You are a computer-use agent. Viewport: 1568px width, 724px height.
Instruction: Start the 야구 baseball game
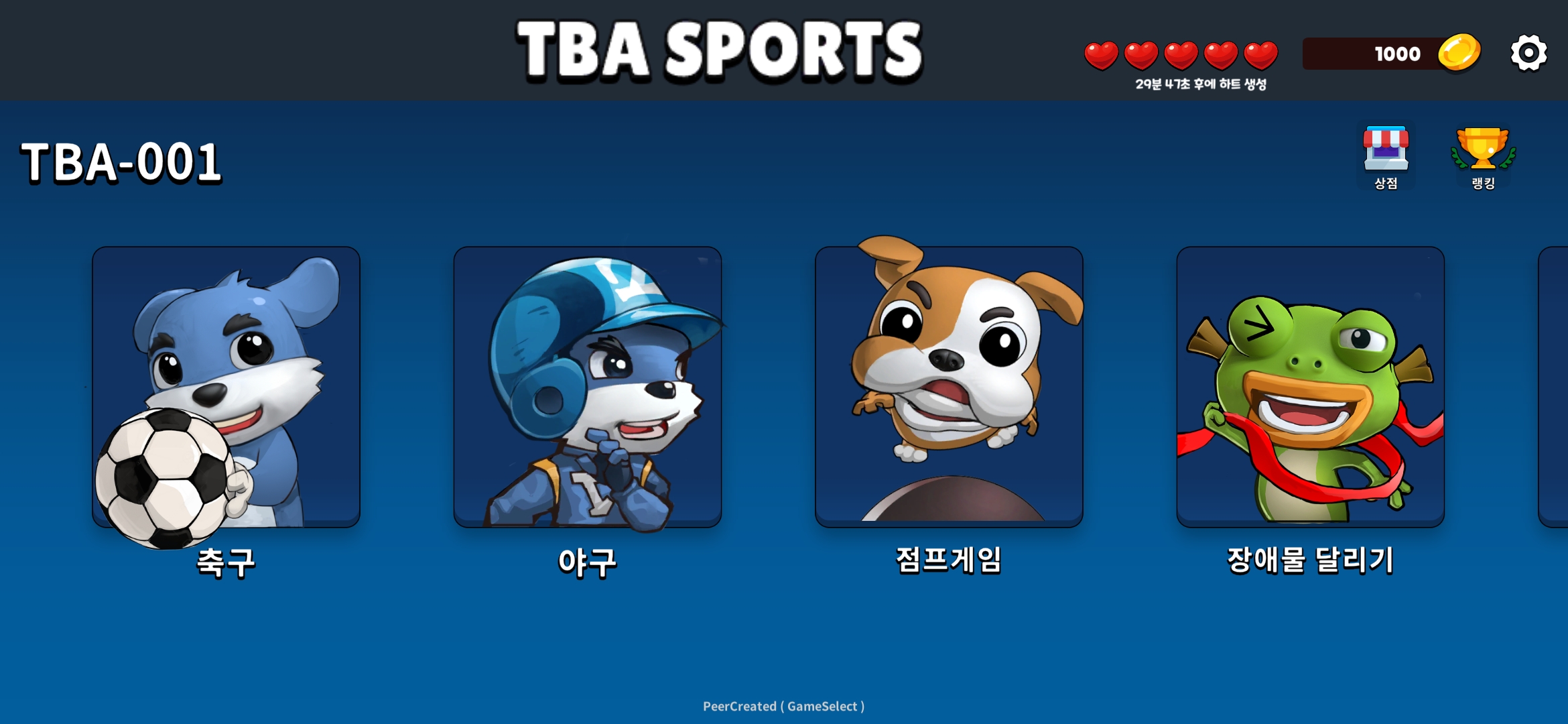click(x=588, y=387)
